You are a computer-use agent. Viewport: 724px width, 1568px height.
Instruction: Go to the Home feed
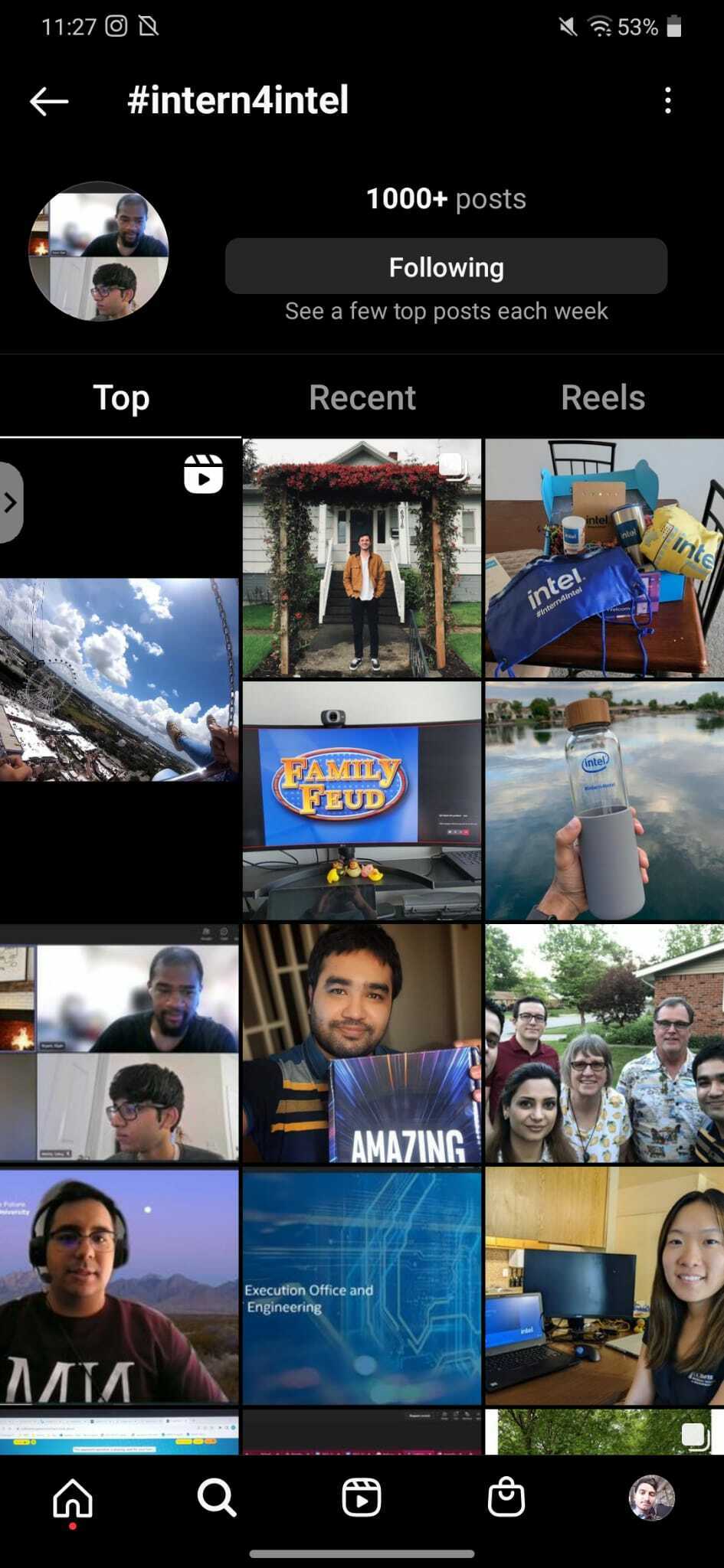coord(73,1498)
